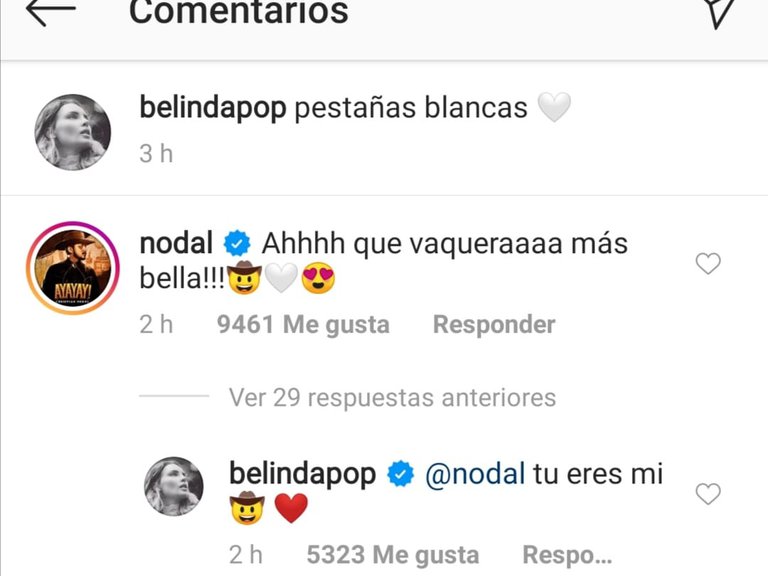This screenshot has width=768, height=576.
Task: Open the direct share paper plane icon
Action: 722,10
